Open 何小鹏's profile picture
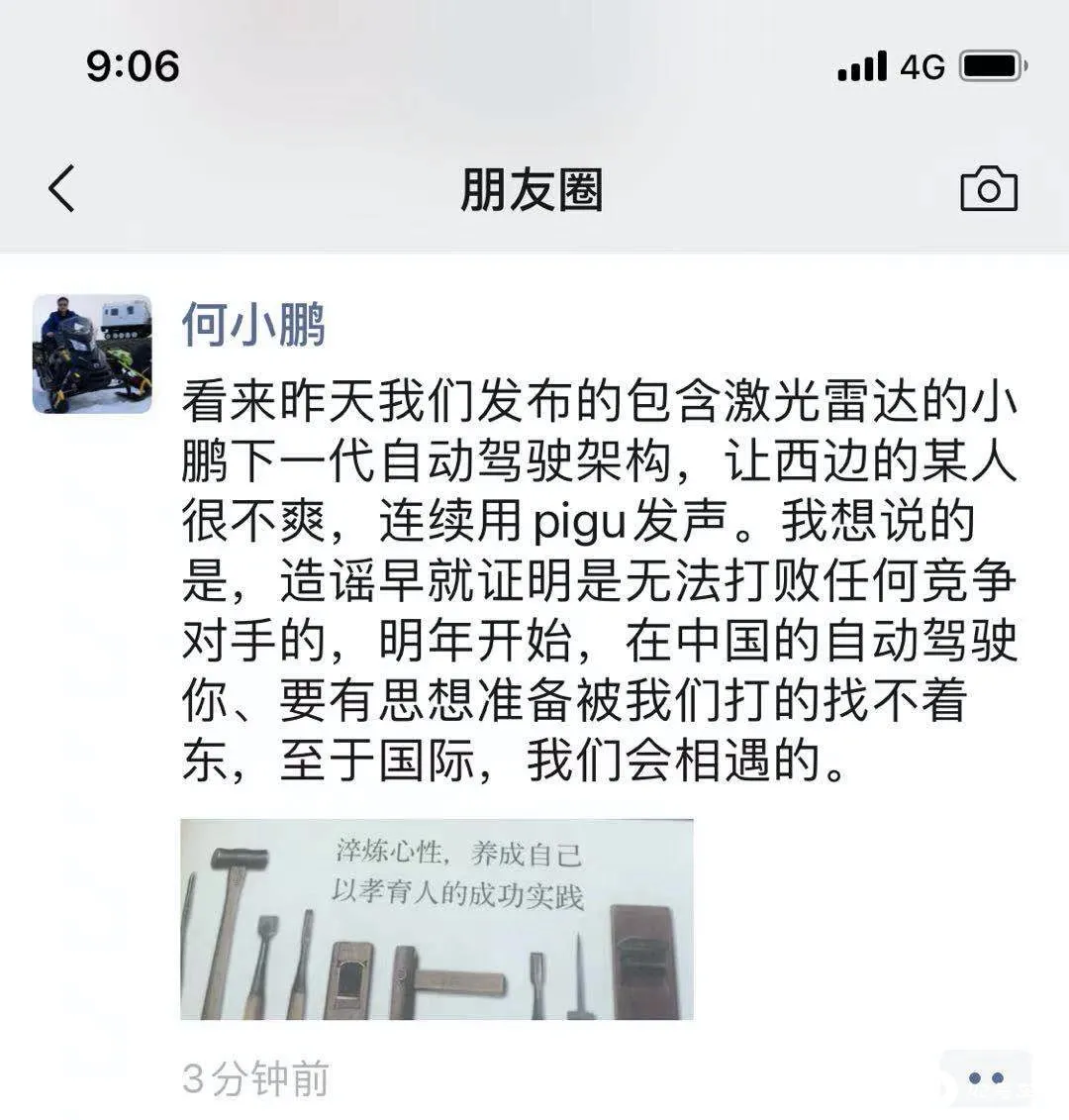Image resolution: width=1069 pixels, height=1120 pixels. pyautogui.click(x=92, y=354)
